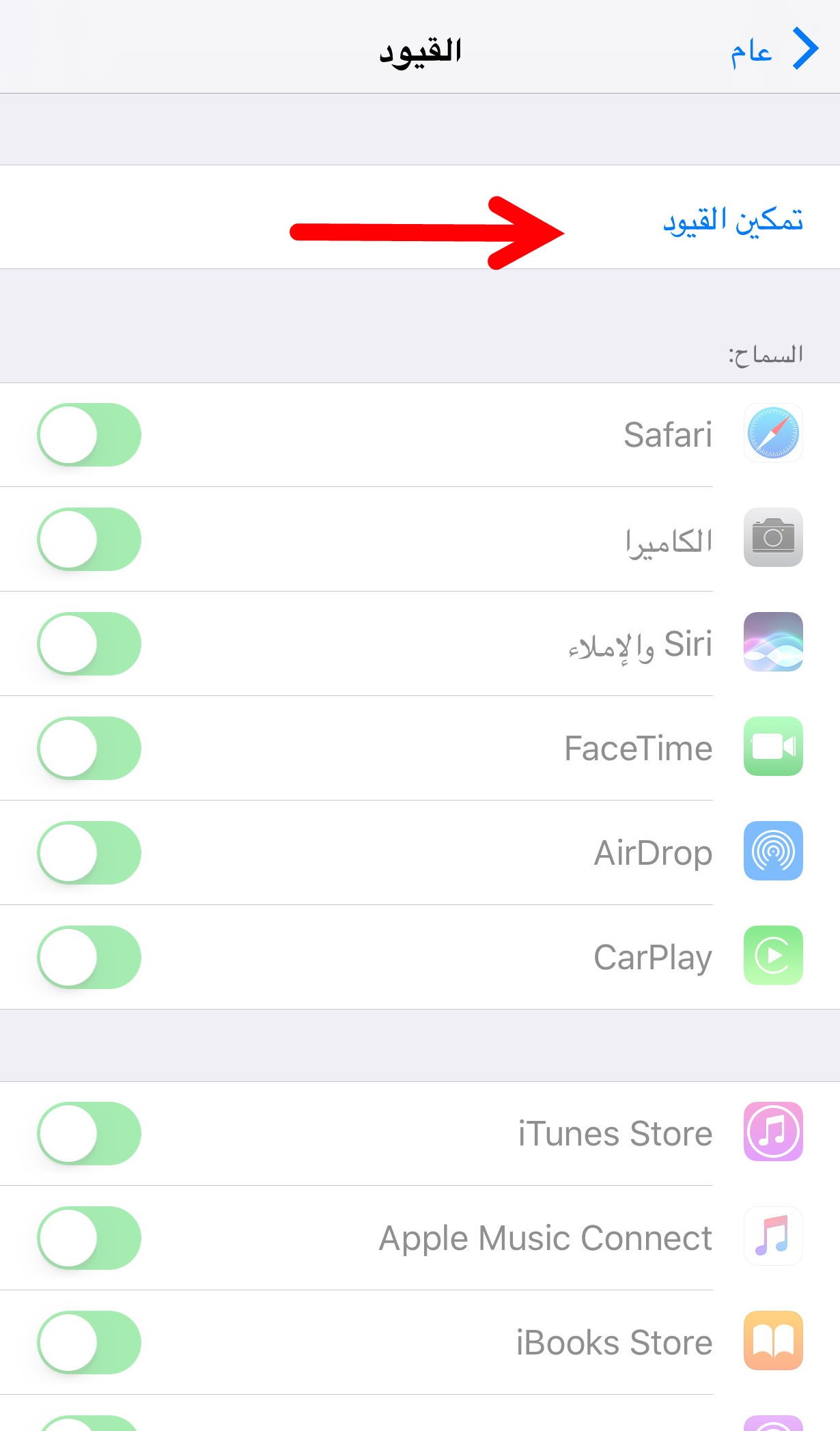The width and height of the screenshot is (840, 1431).
Task: Toggle the Apple Music Connect switch
Action: pyautogui.click(x=89, y=1238)
